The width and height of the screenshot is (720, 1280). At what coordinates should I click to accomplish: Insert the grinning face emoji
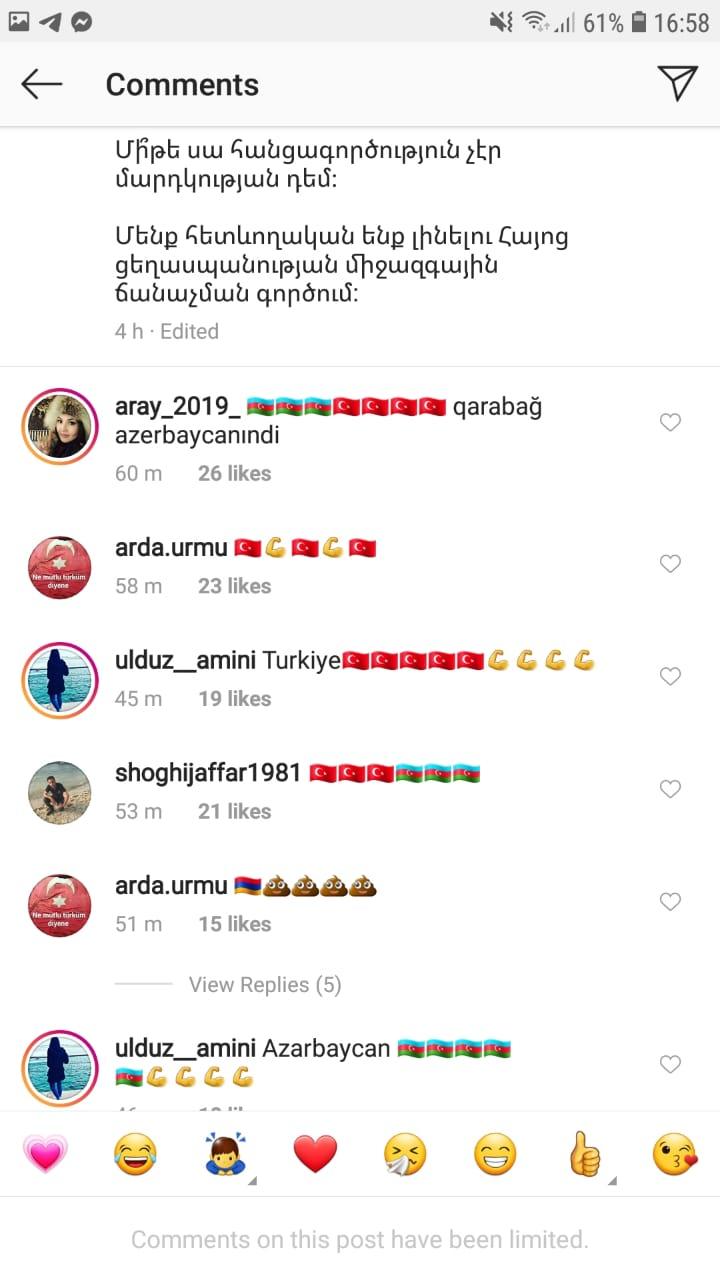click(495, 1155)
